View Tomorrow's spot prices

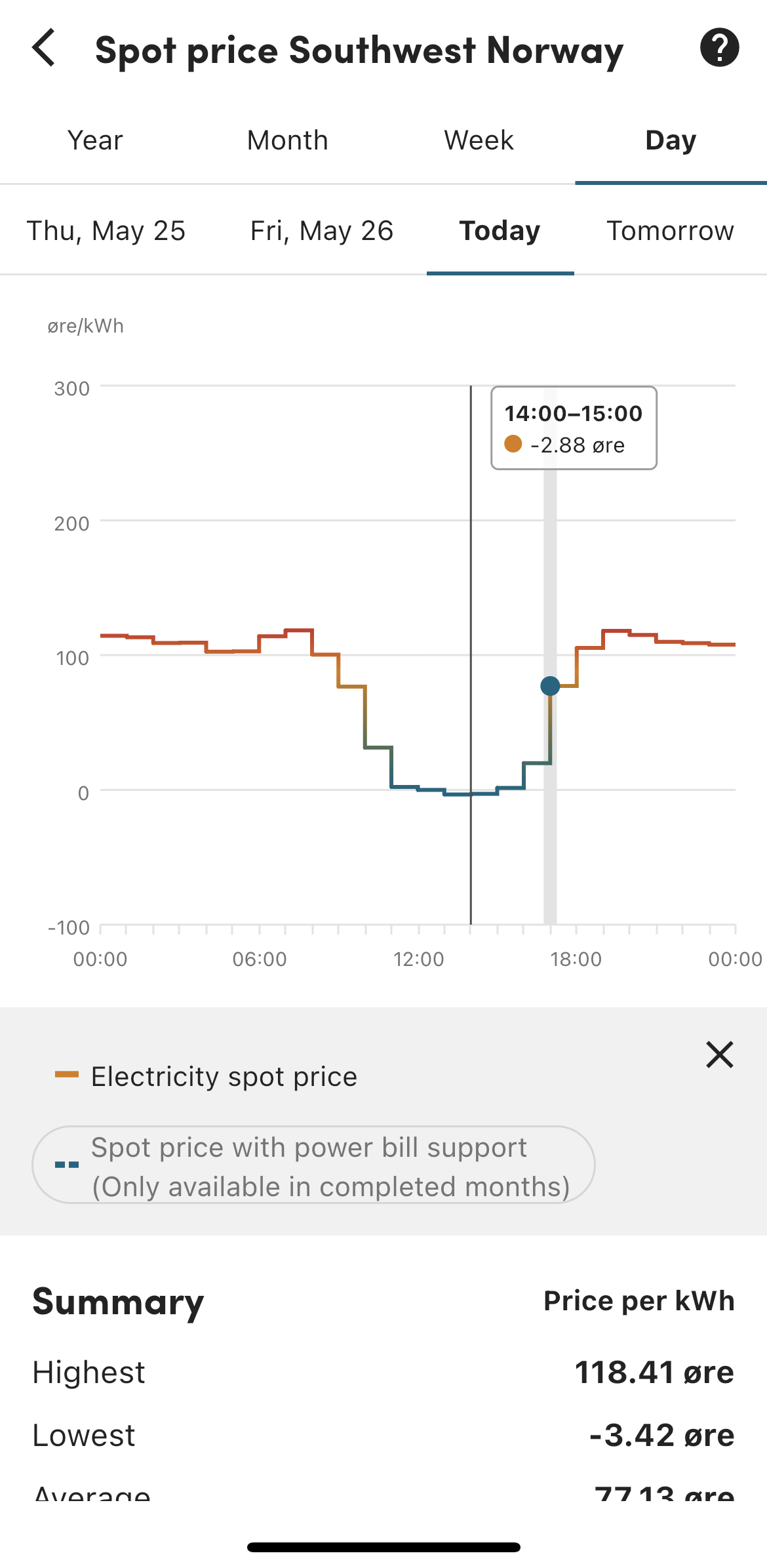click(670, 231)
